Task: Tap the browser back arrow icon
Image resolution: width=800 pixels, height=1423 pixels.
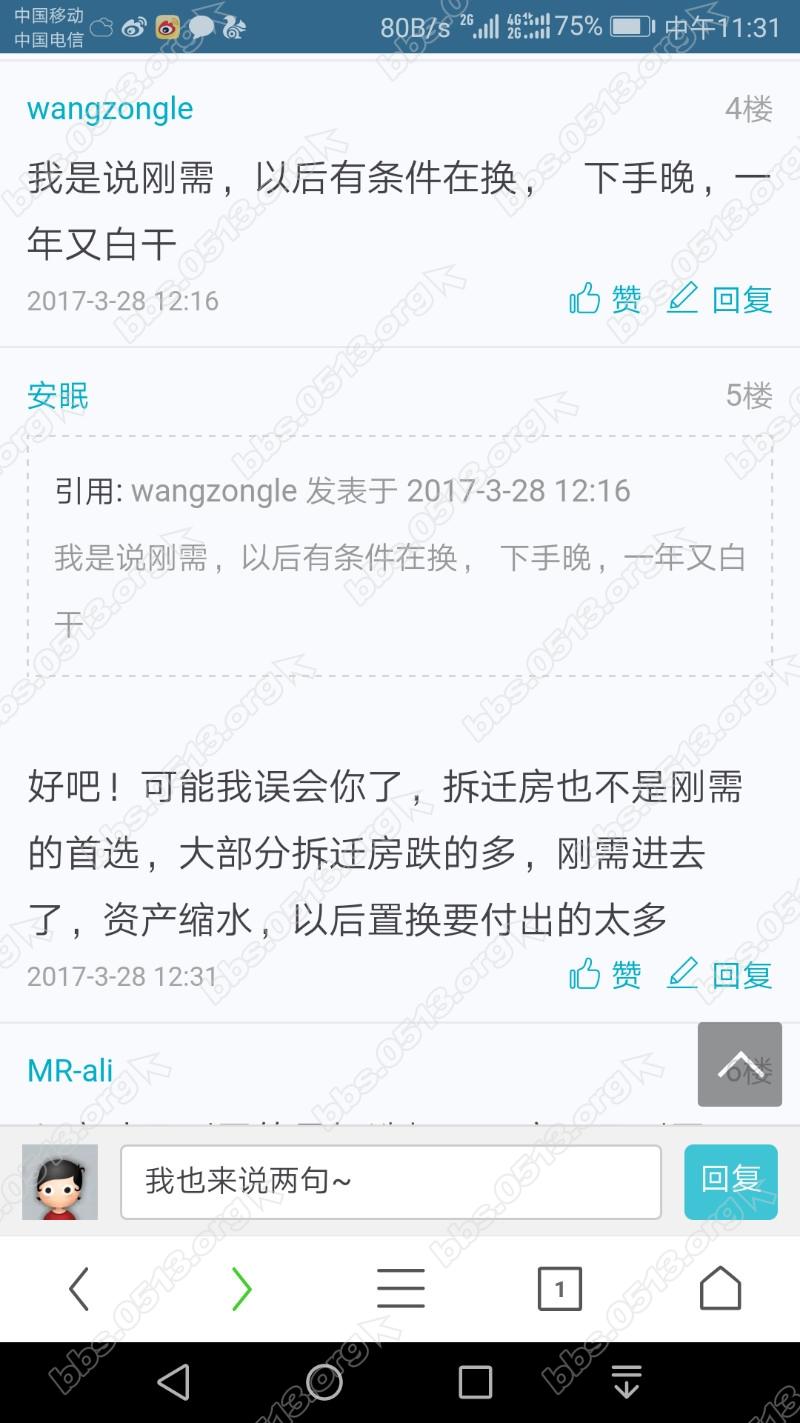Action: [x=80, y=1289]
